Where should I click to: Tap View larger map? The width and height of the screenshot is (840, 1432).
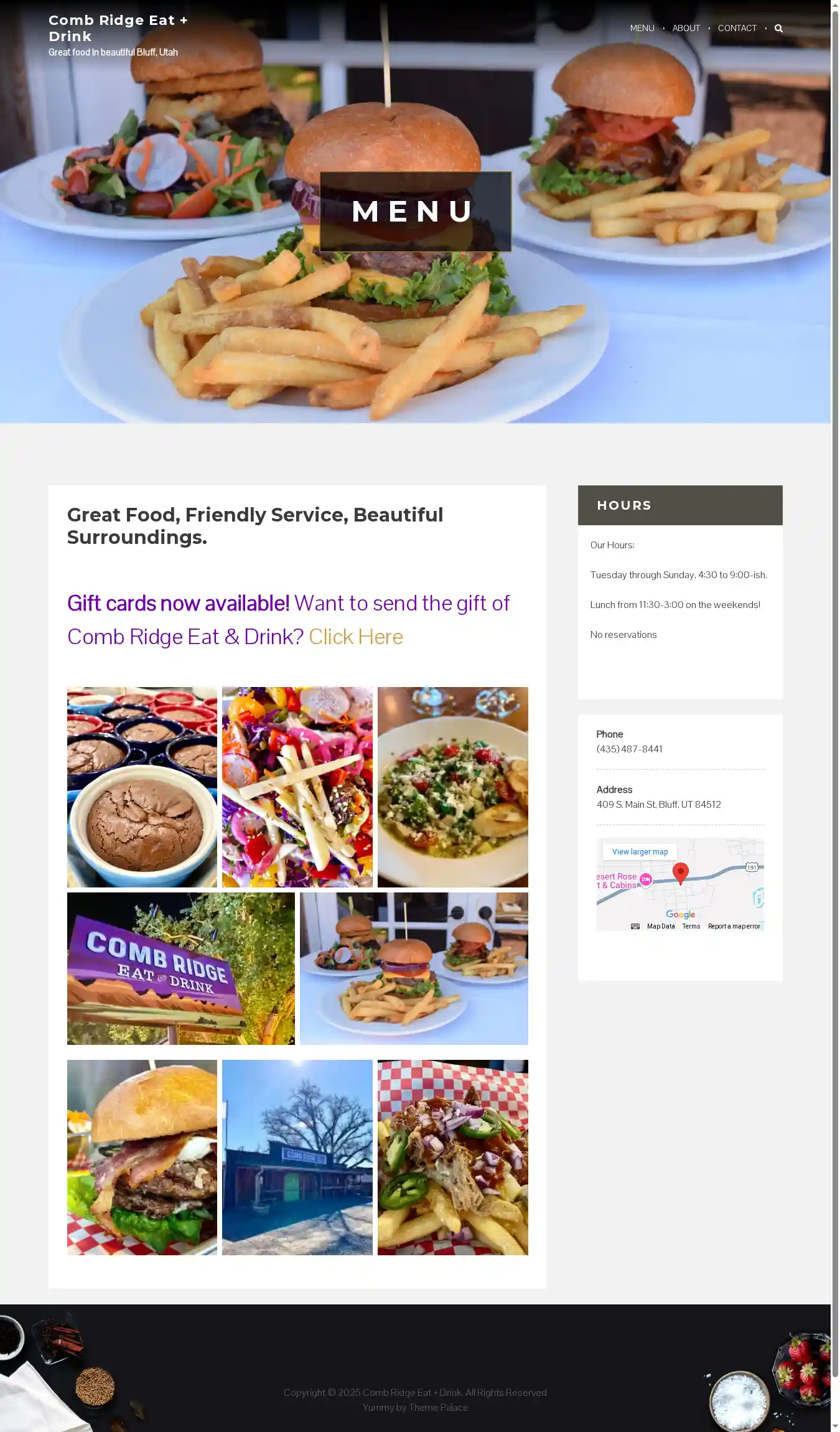click(x=640, y=852)
